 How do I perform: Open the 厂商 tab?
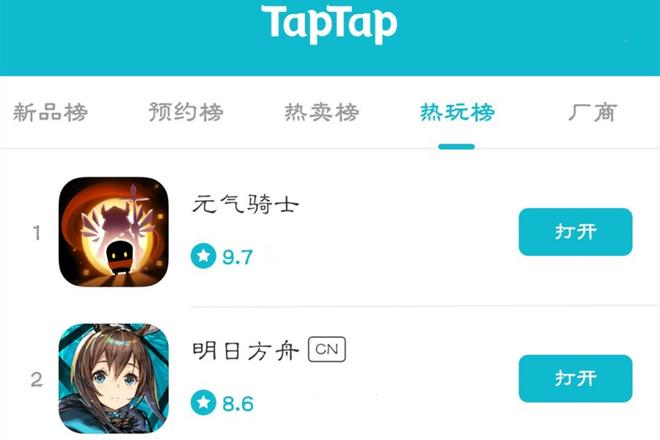(593, 112)
